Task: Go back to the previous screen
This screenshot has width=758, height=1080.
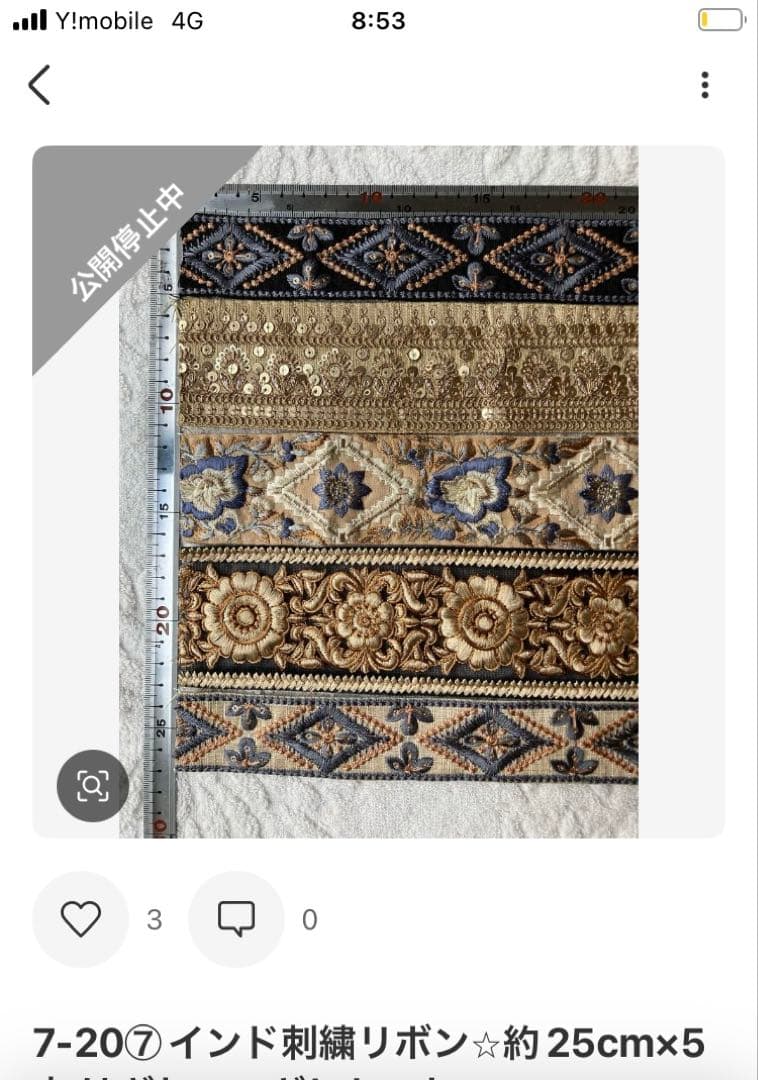Action: (x=39, y=85)
